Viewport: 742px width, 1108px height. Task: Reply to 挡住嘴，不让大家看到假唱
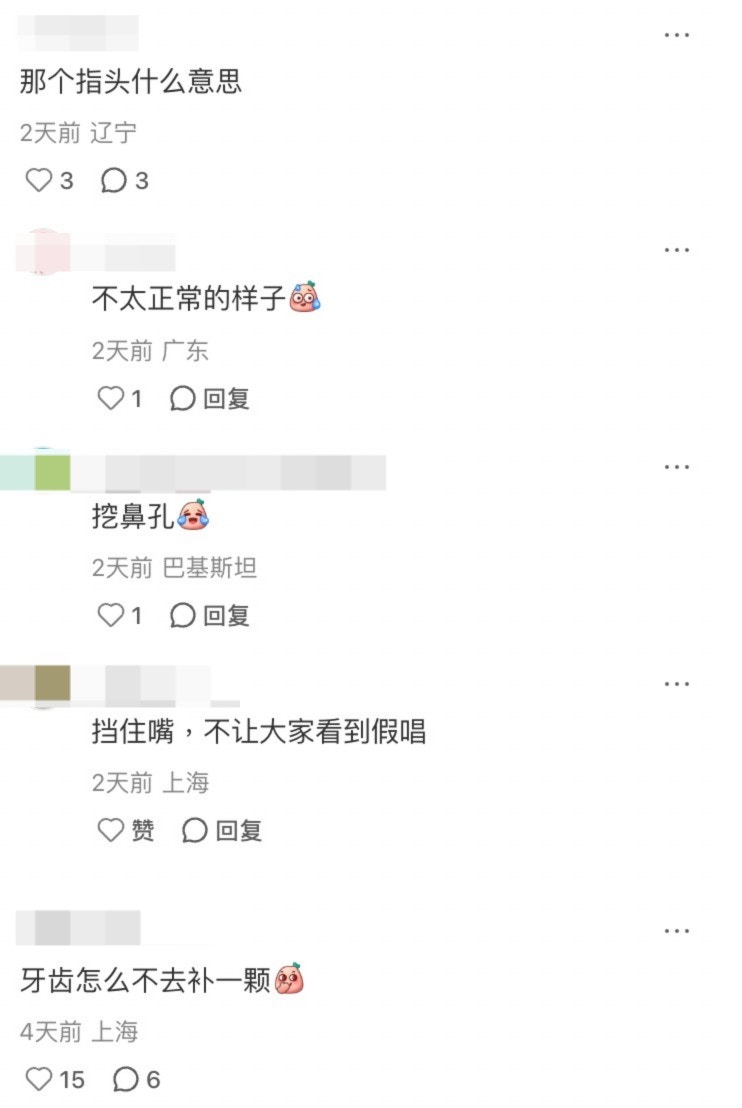tap(222, 831)
